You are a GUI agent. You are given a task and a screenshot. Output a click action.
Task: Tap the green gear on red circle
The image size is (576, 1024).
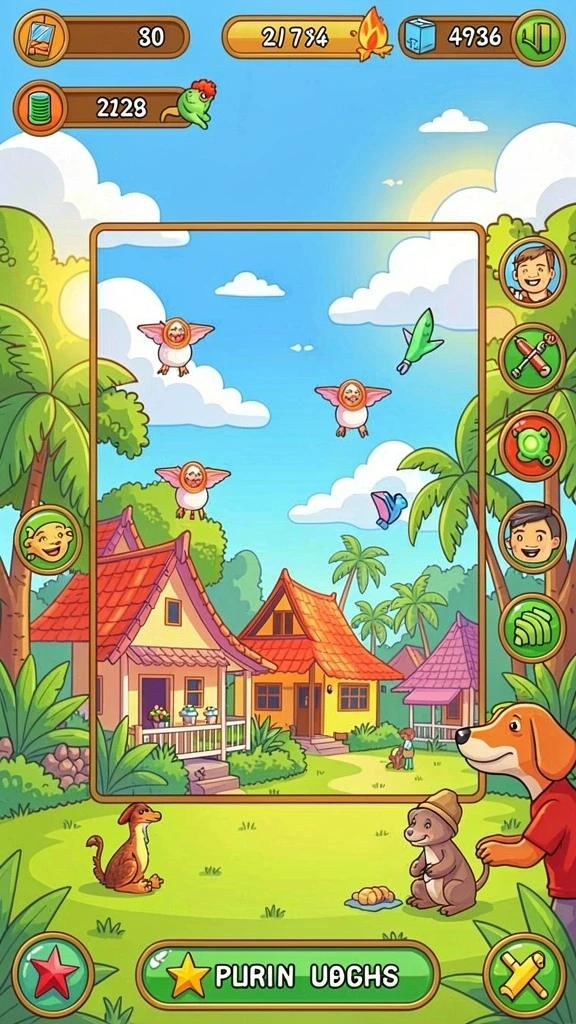[x=532, y=446]
